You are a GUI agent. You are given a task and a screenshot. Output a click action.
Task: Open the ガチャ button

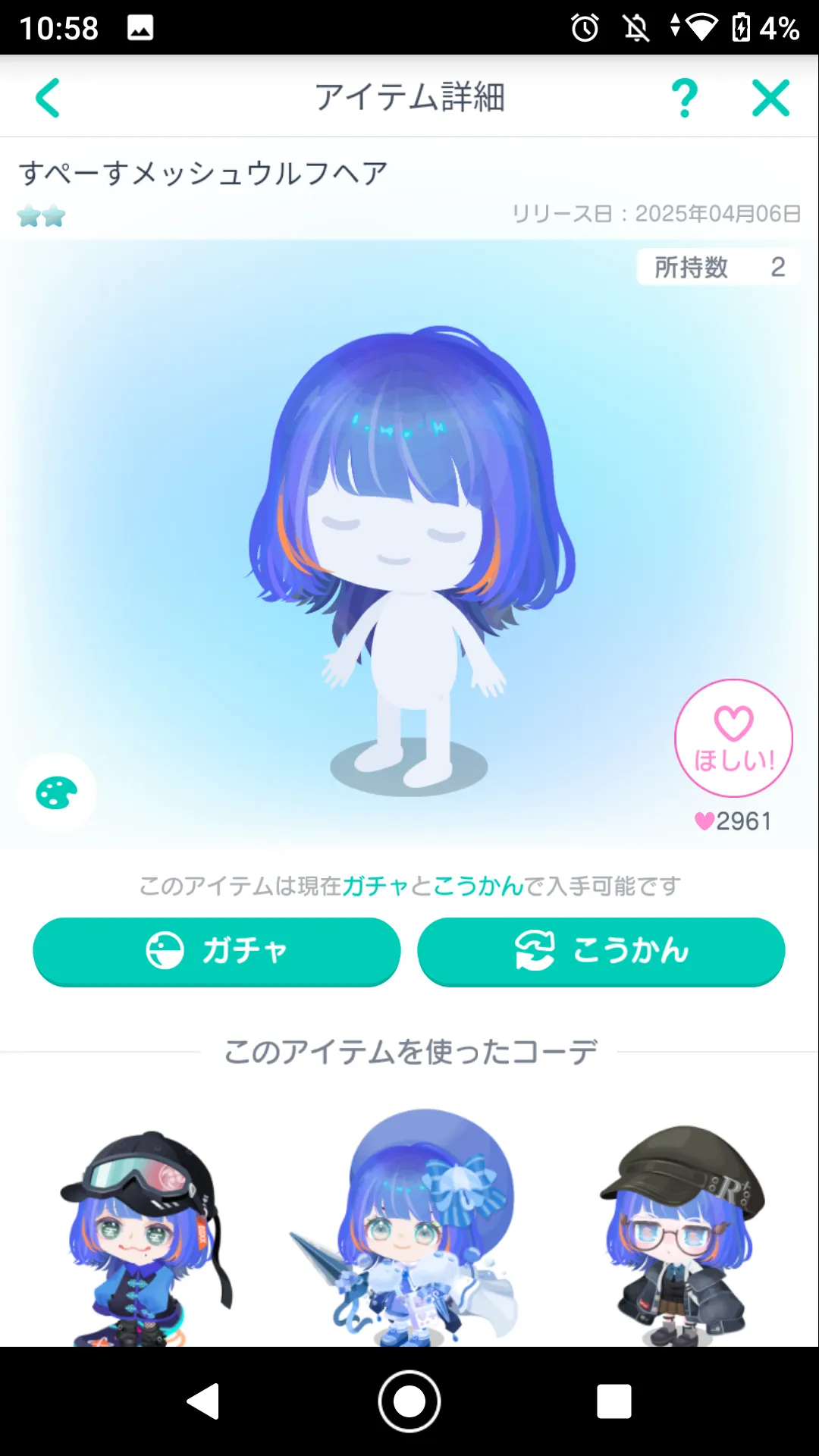pos(217,951)
